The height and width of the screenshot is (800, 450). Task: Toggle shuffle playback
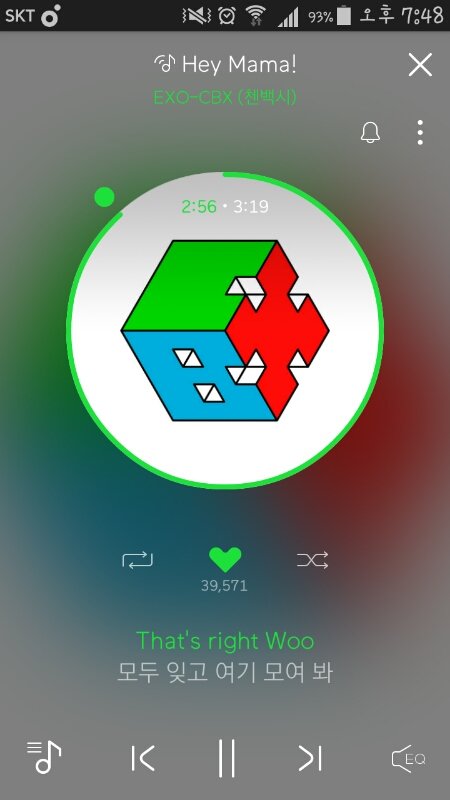312,560
